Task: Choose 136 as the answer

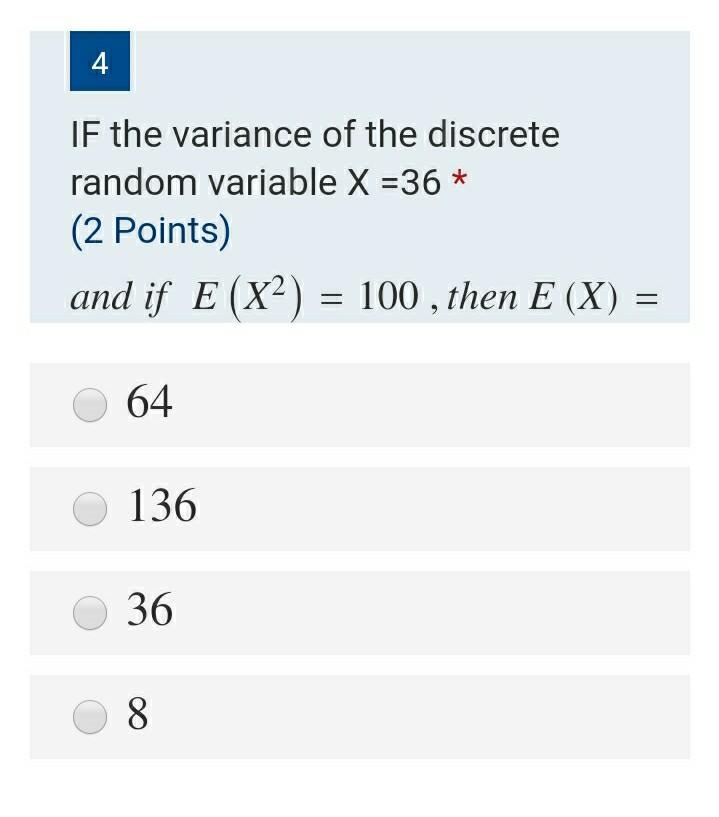Action: pyautogui.click(x=90, y=509)
